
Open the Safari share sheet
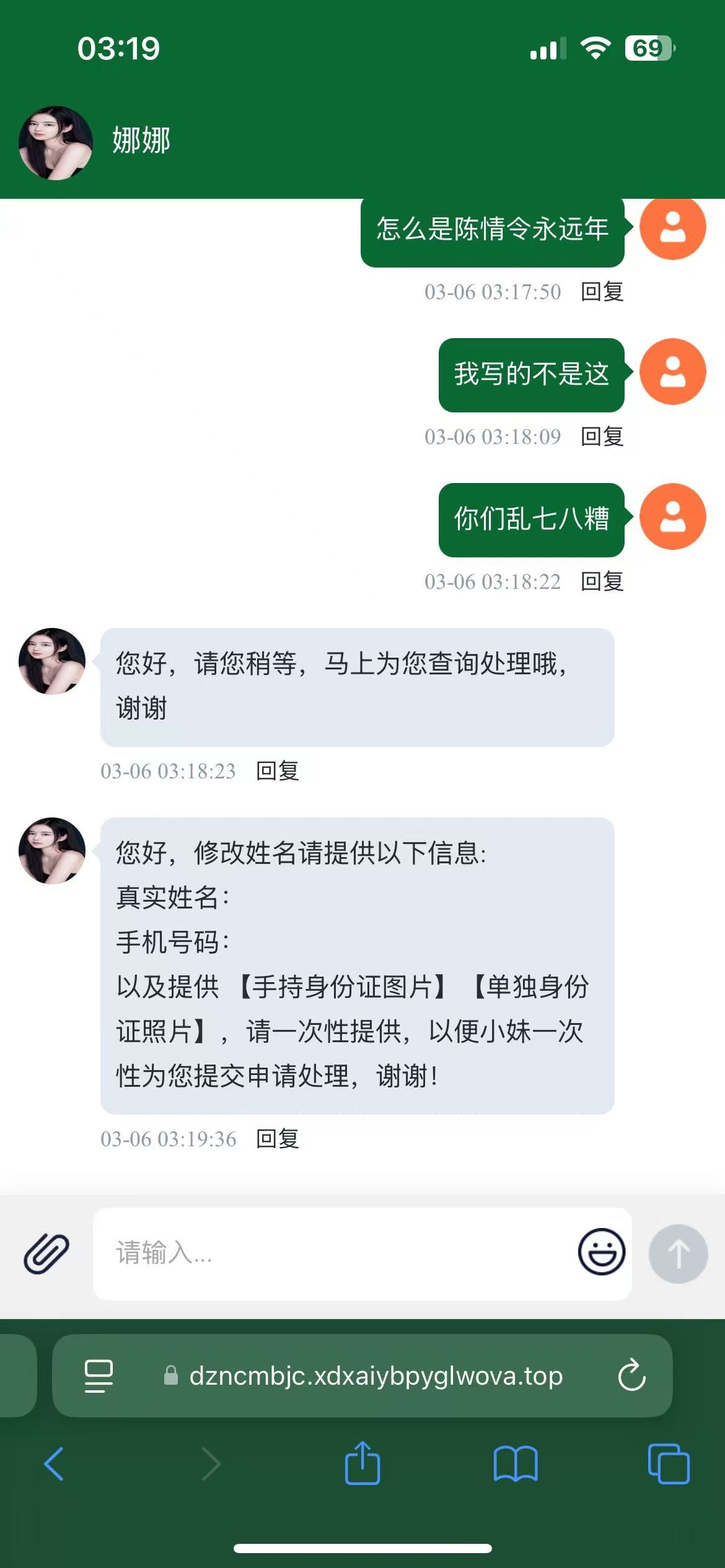tap(362, 1464)
